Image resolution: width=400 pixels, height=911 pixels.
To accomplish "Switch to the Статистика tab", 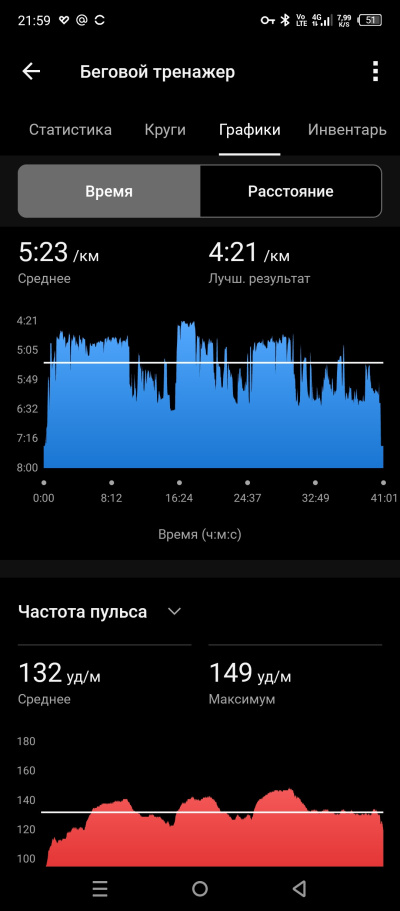I will (x=70, y=130).
